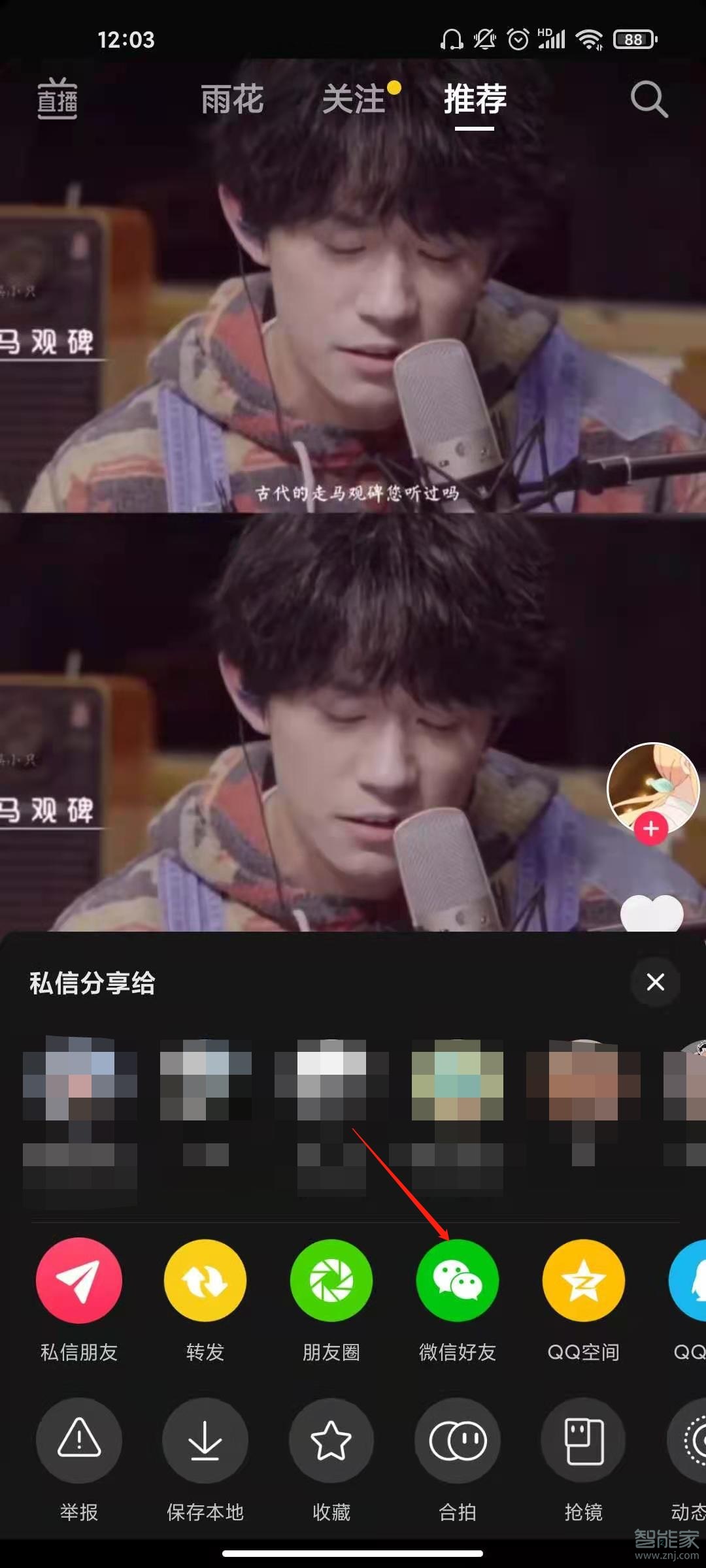The width and height of the screenshot is (706, 1568).
Task: Close the 私信分享给 share panel
Action: coord(656,983)
